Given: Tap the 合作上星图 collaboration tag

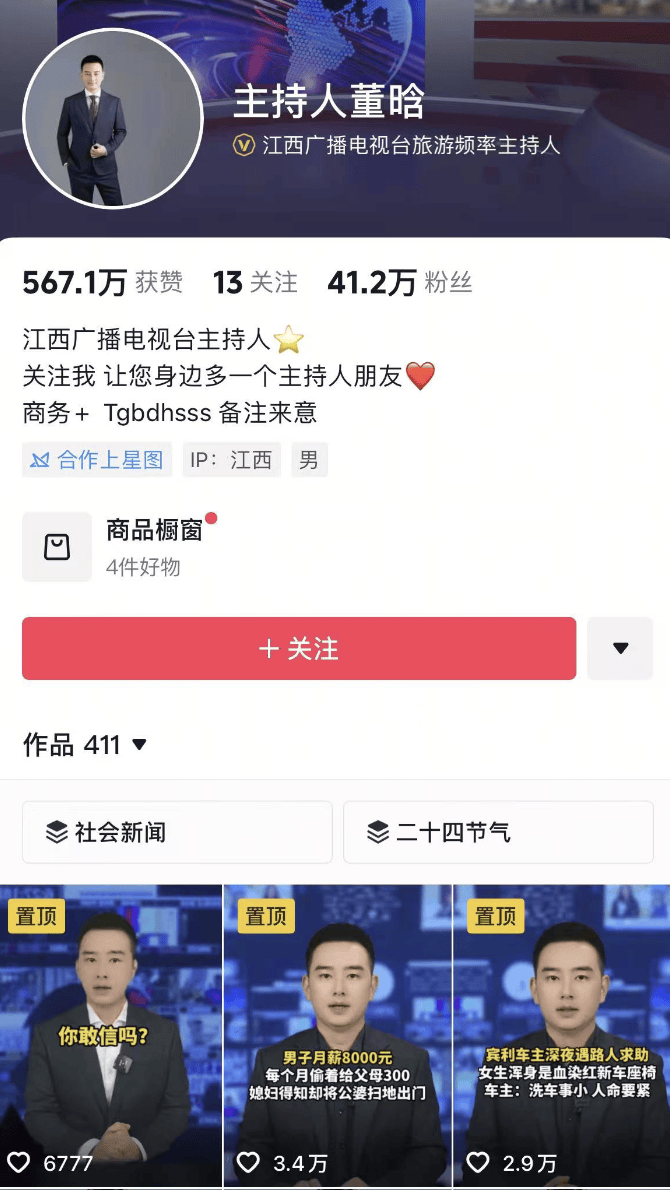Looking at the screenshot, I should coord(97,460).
